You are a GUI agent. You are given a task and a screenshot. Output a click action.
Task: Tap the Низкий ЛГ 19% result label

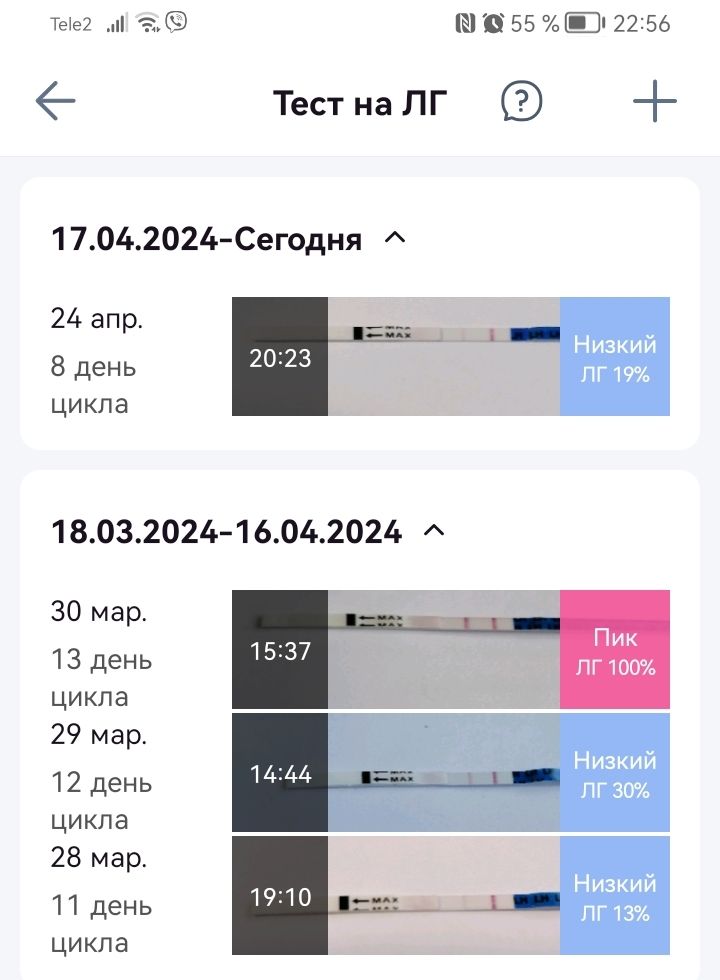[615, 356]
